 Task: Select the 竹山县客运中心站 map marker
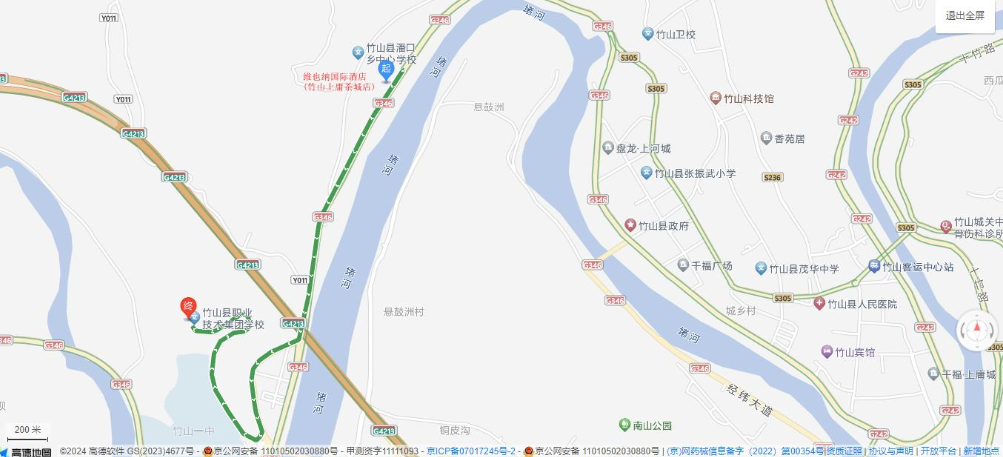click(x=873, y=267)
